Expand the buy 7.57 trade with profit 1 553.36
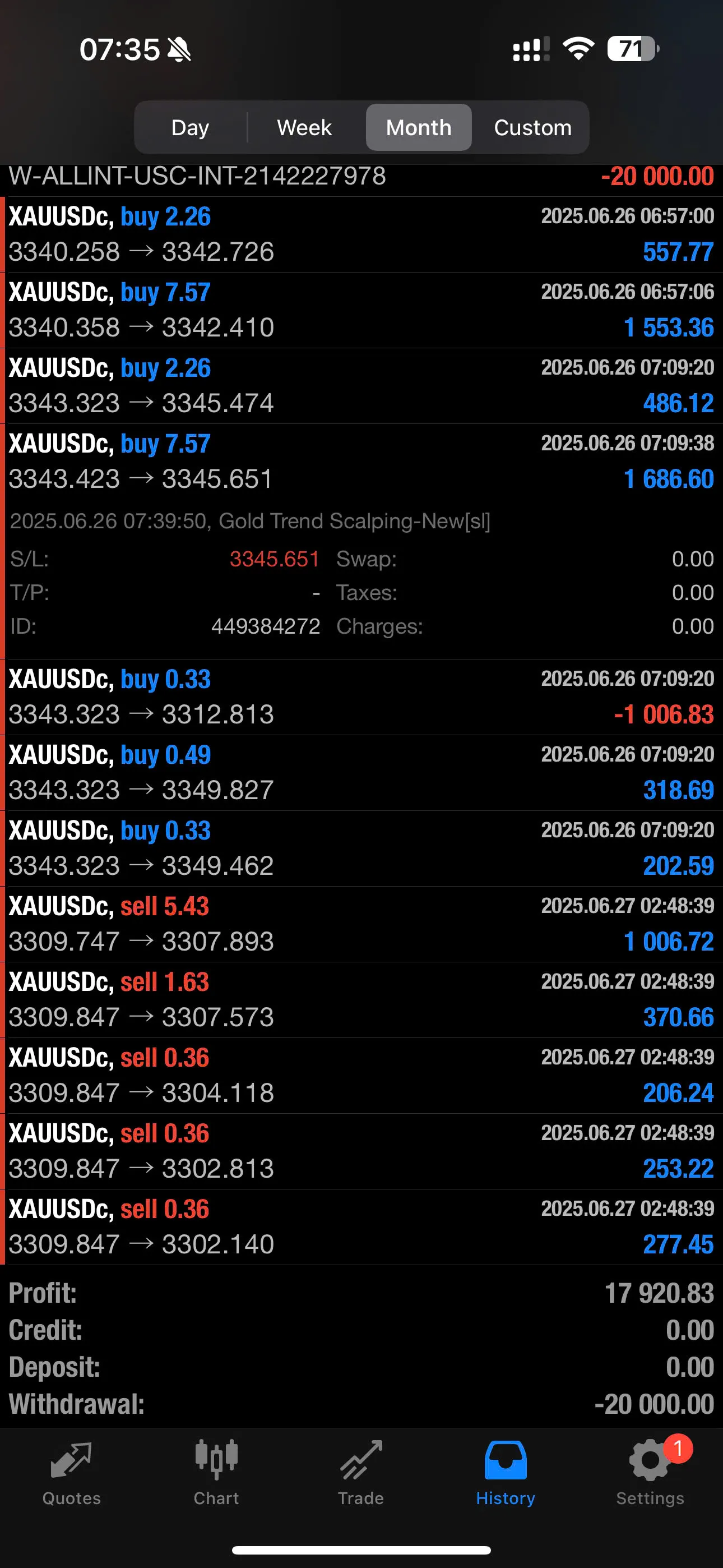Image resolution: width=723 pixels, height=1568 pixels. point(361,310)
